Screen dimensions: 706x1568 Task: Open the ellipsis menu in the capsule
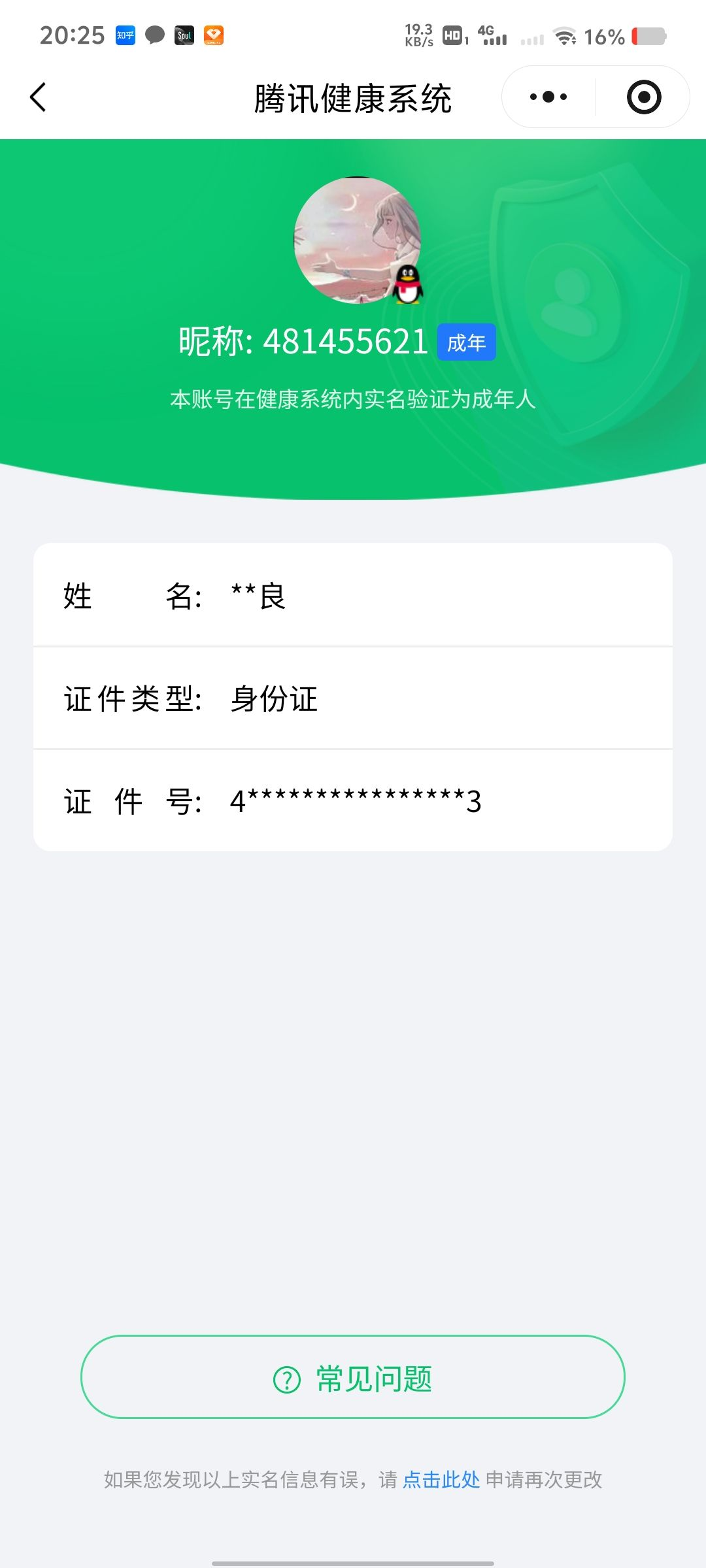point(548,96)
